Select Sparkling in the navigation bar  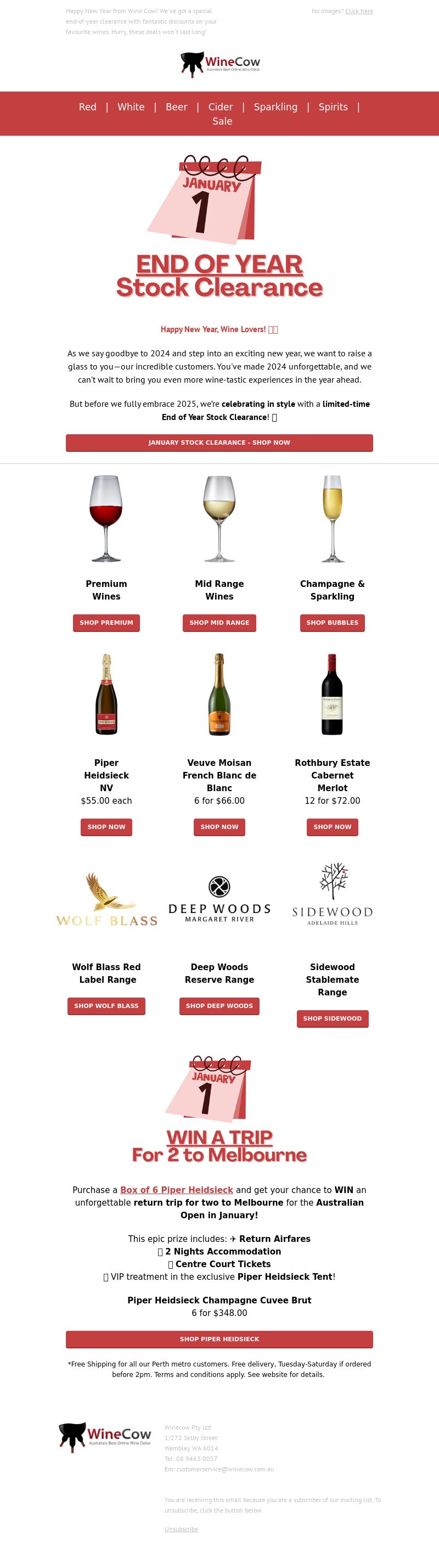(275, 107)
